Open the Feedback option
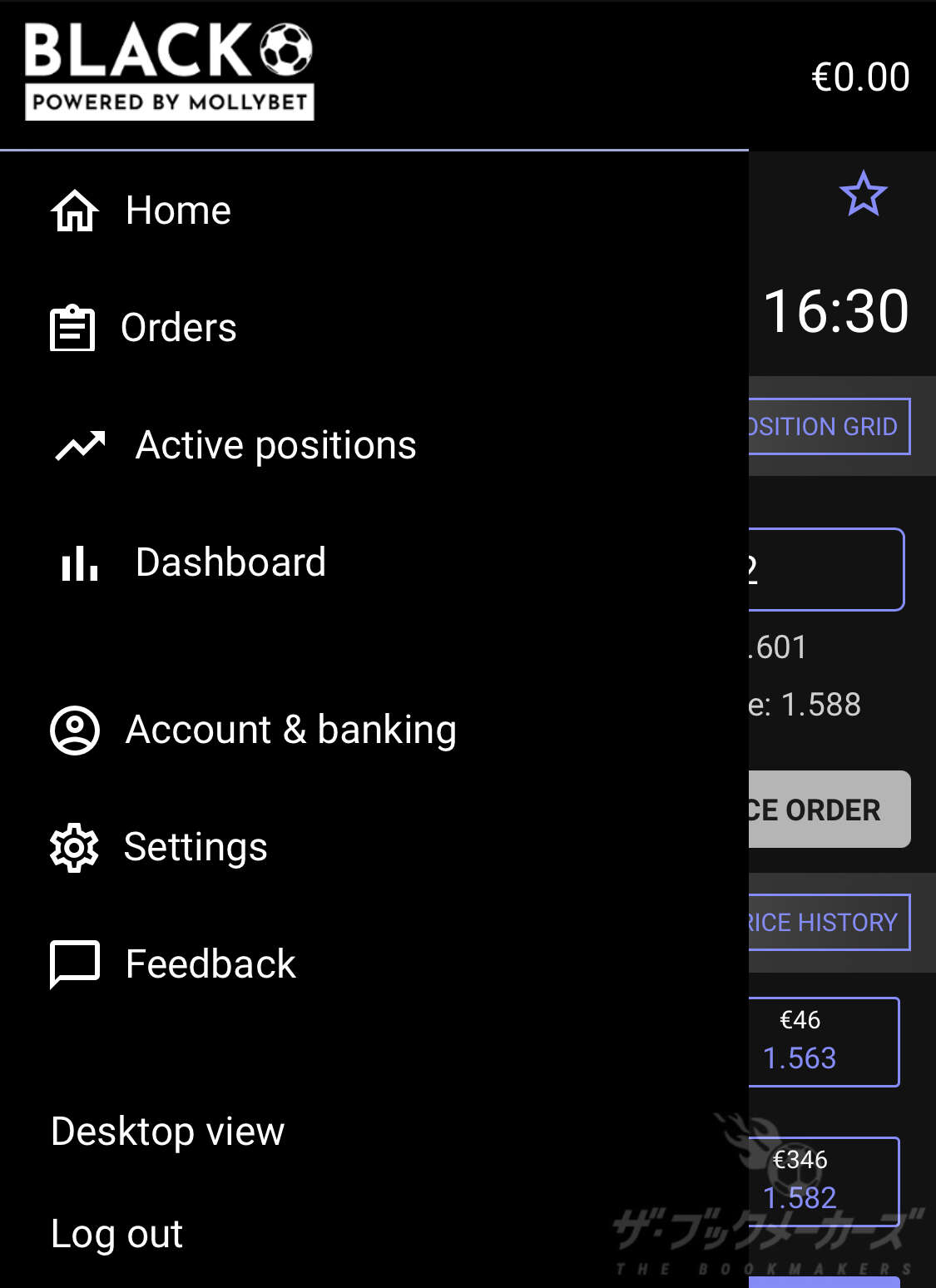The height and width of the screenshot is (1288, 936). click(x=210, y=964)
